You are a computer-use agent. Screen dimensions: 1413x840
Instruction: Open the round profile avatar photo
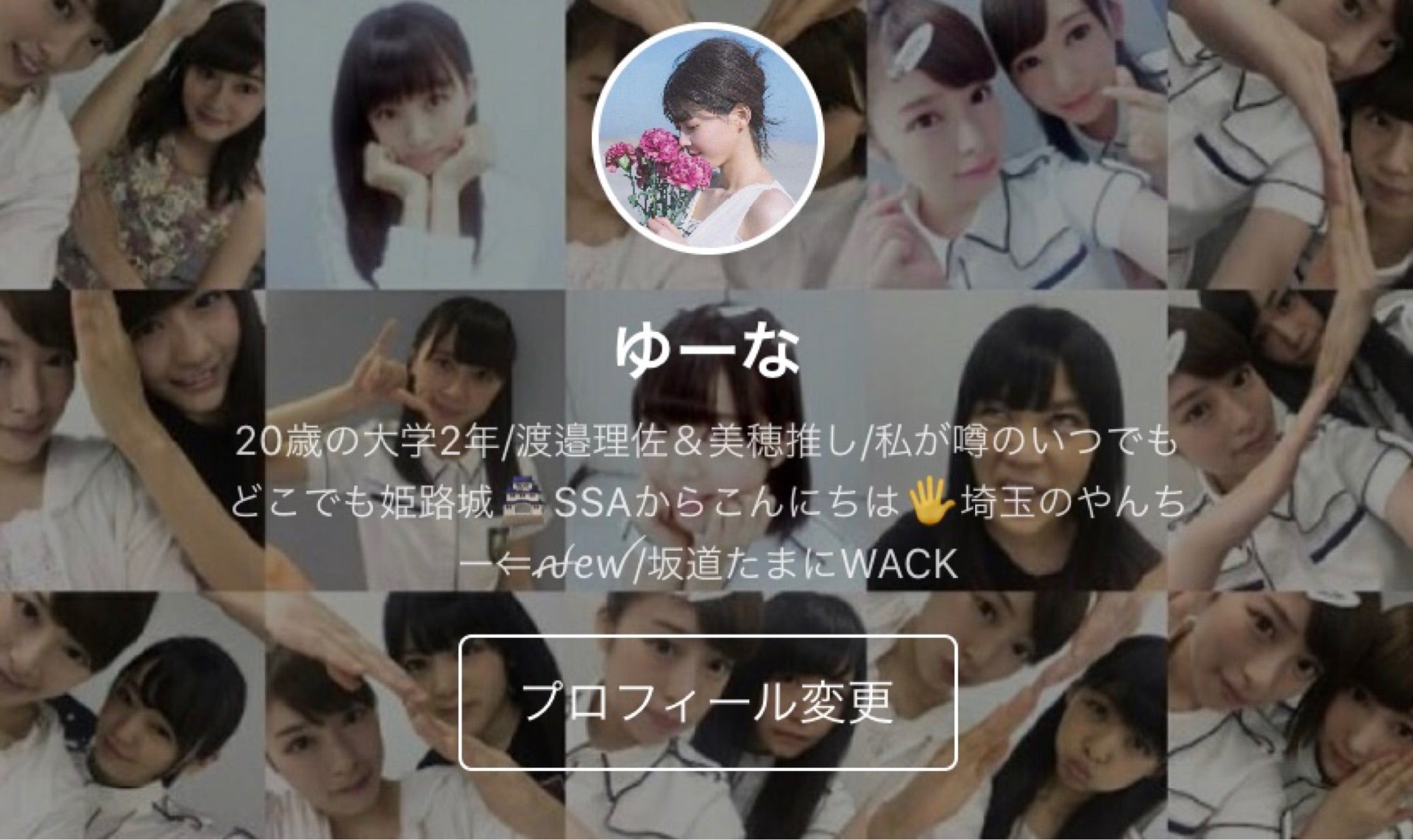coord(706,138)
